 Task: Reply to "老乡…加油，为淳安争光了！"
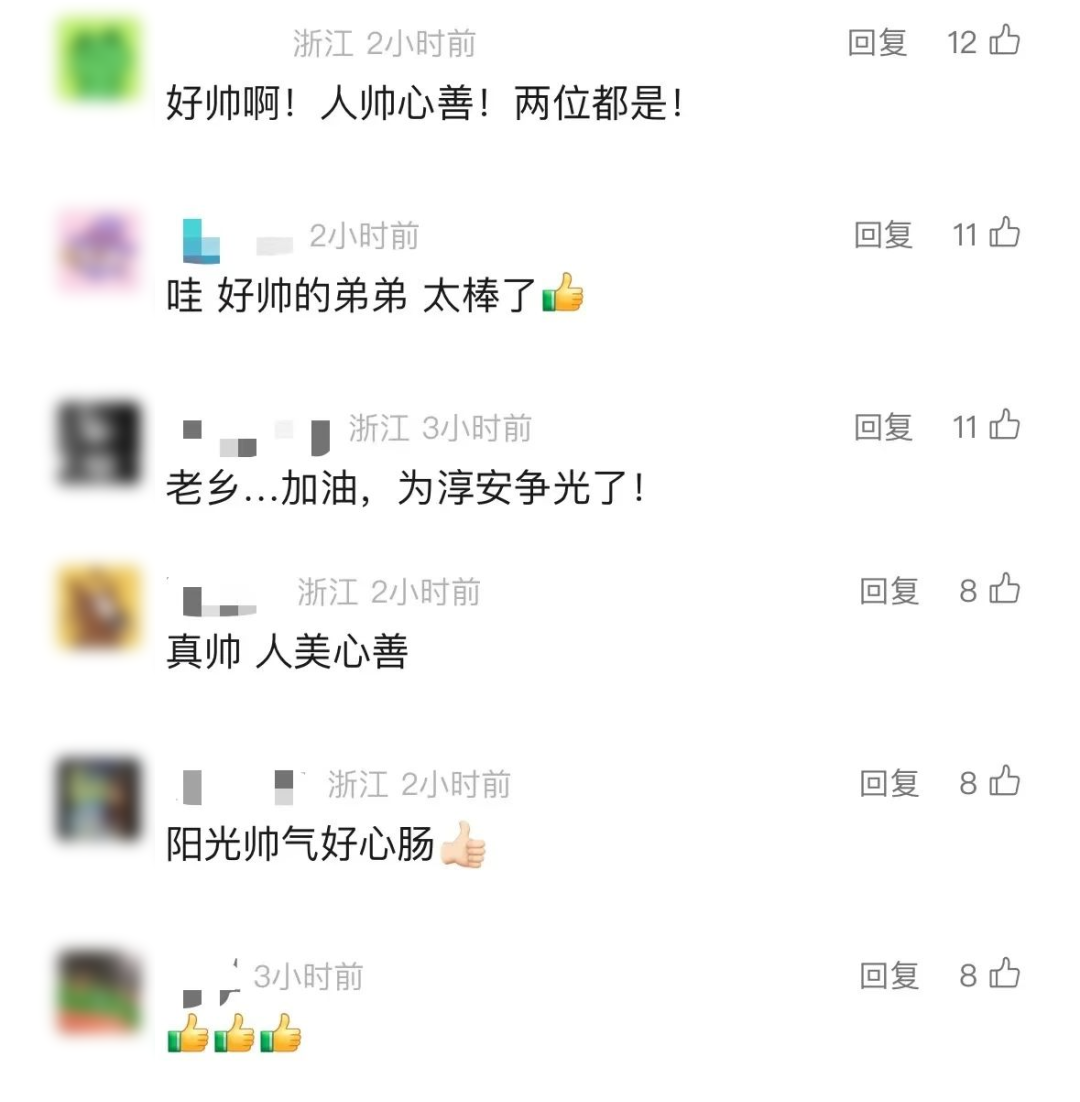coord(883,428)
